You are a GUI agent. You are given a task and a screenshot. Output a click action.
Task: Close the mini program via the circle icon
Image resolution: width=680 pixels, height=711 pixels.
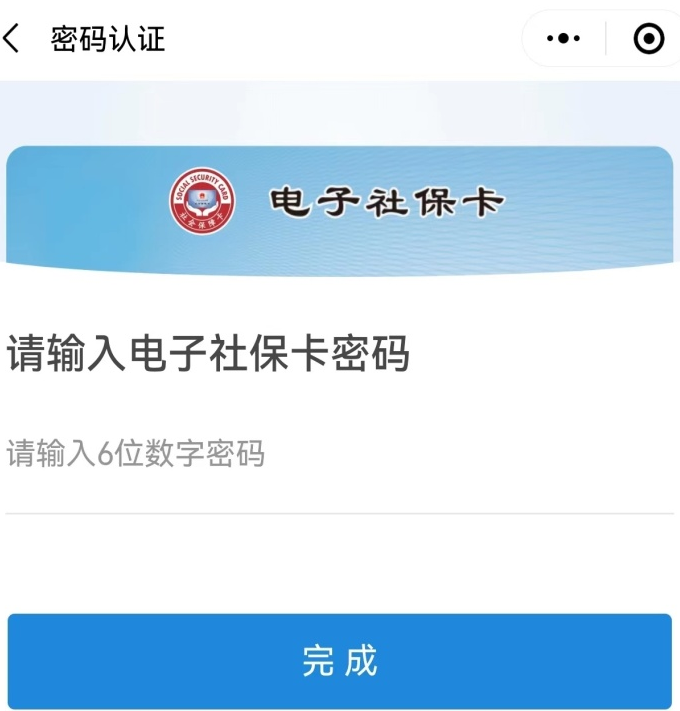[x=648, y=39]
